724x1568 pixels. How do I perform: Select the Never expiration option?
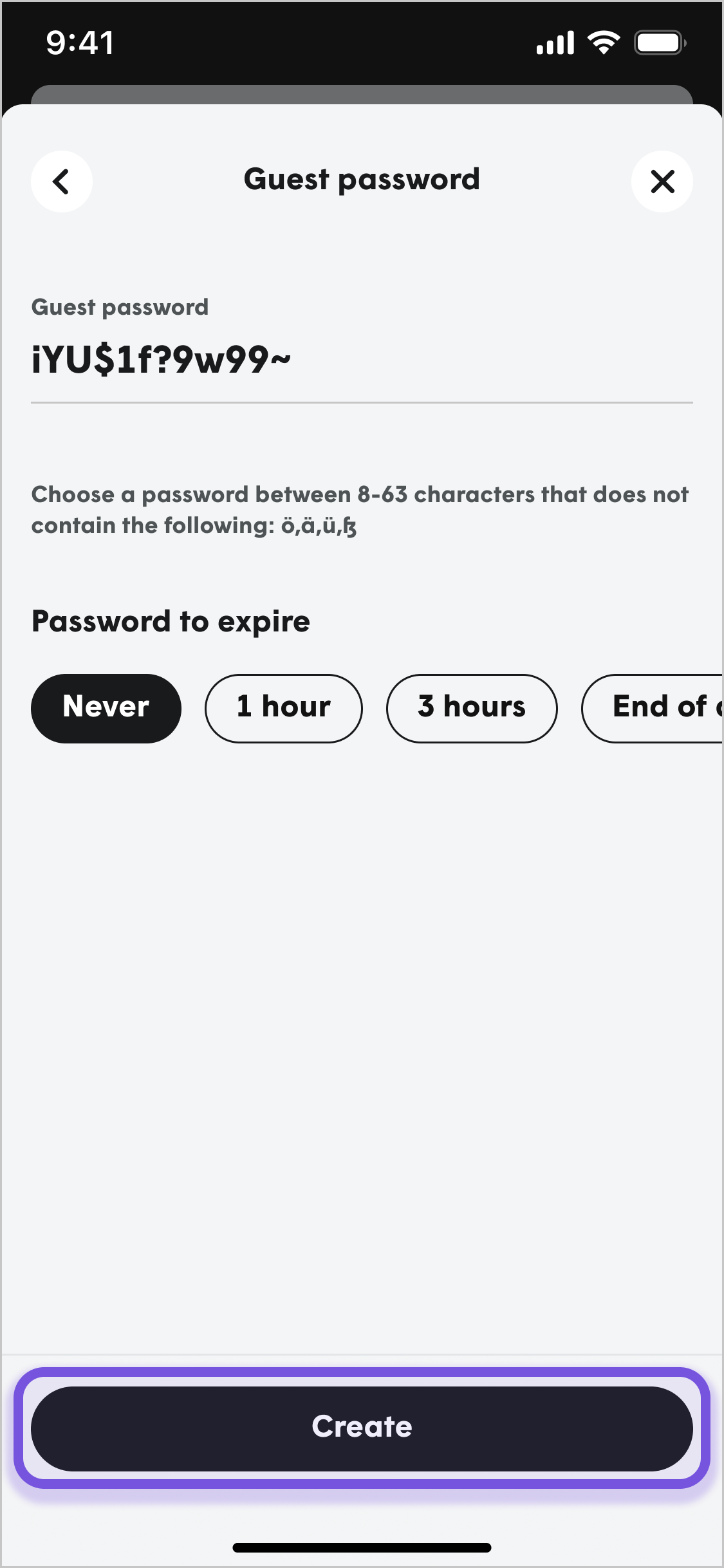coord(106,707)
